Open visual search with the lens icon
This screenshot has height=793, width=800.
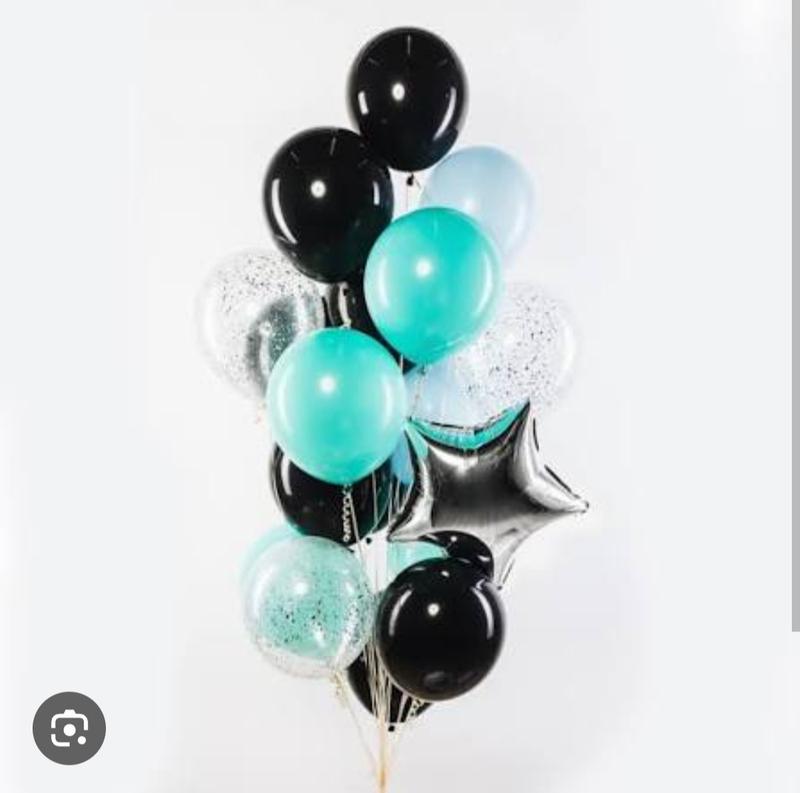point(69,727)
